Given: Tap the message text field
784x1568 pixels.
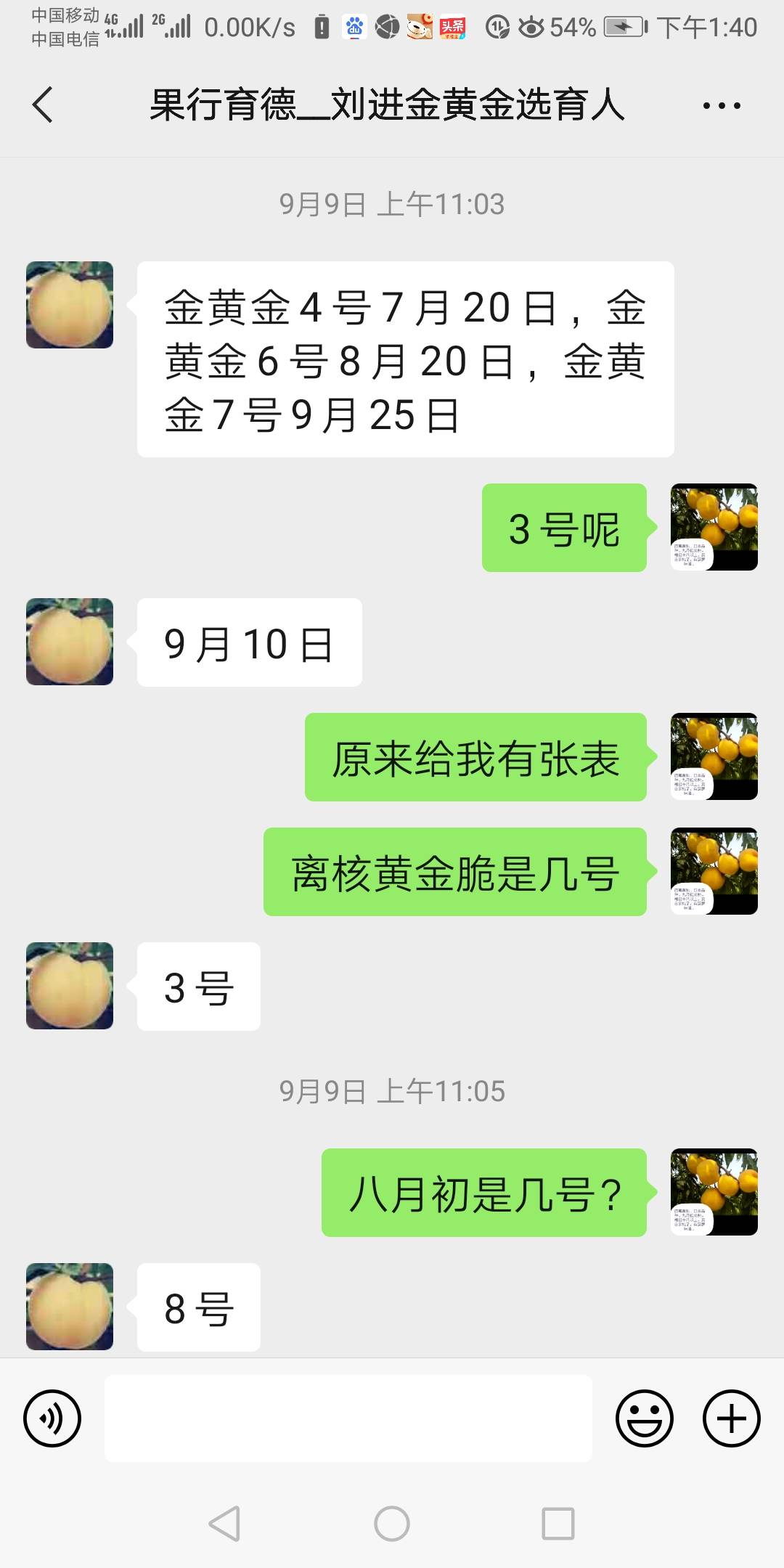Looking at the screenshot, I should click(348, 1418).
